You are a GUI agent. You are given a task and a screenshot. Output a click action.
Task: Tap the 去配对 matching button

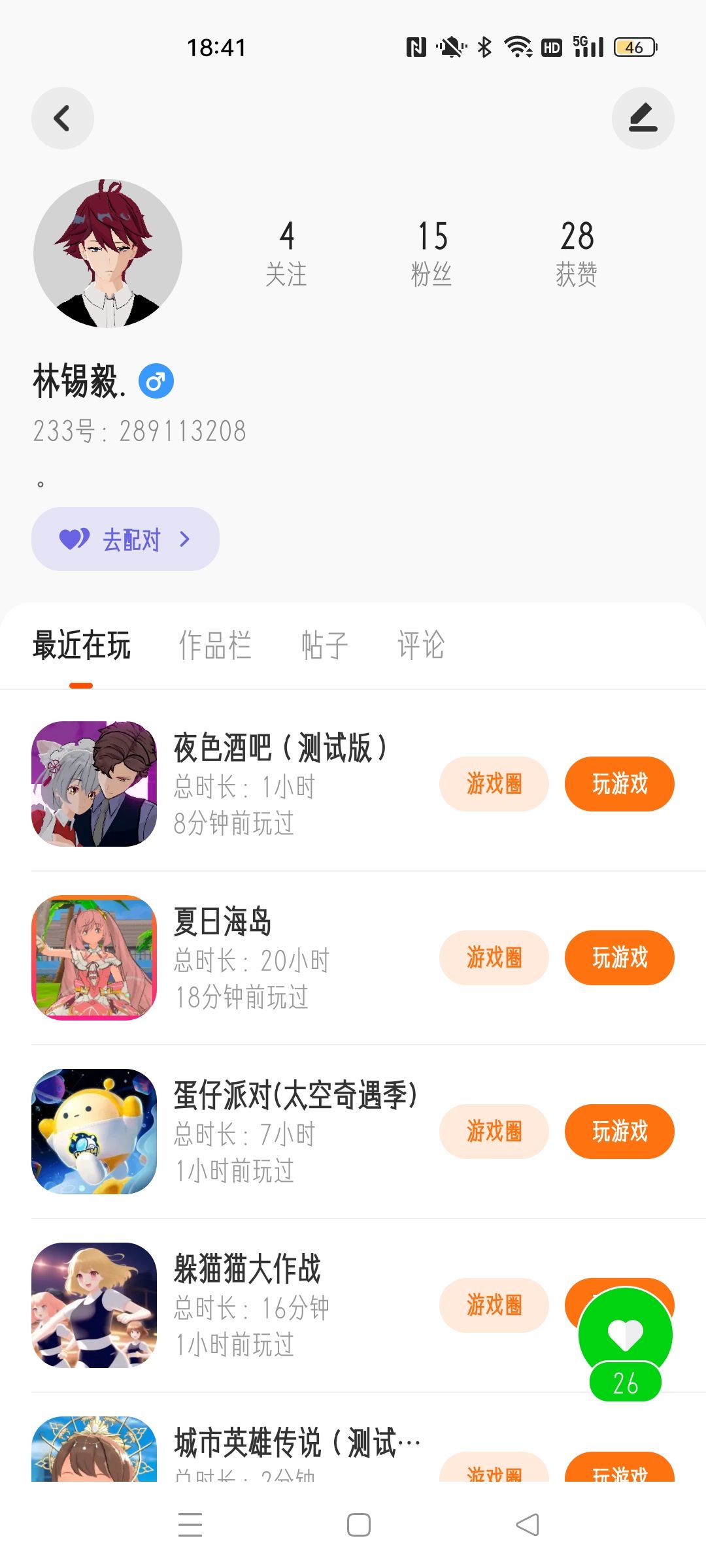(126, 539)
